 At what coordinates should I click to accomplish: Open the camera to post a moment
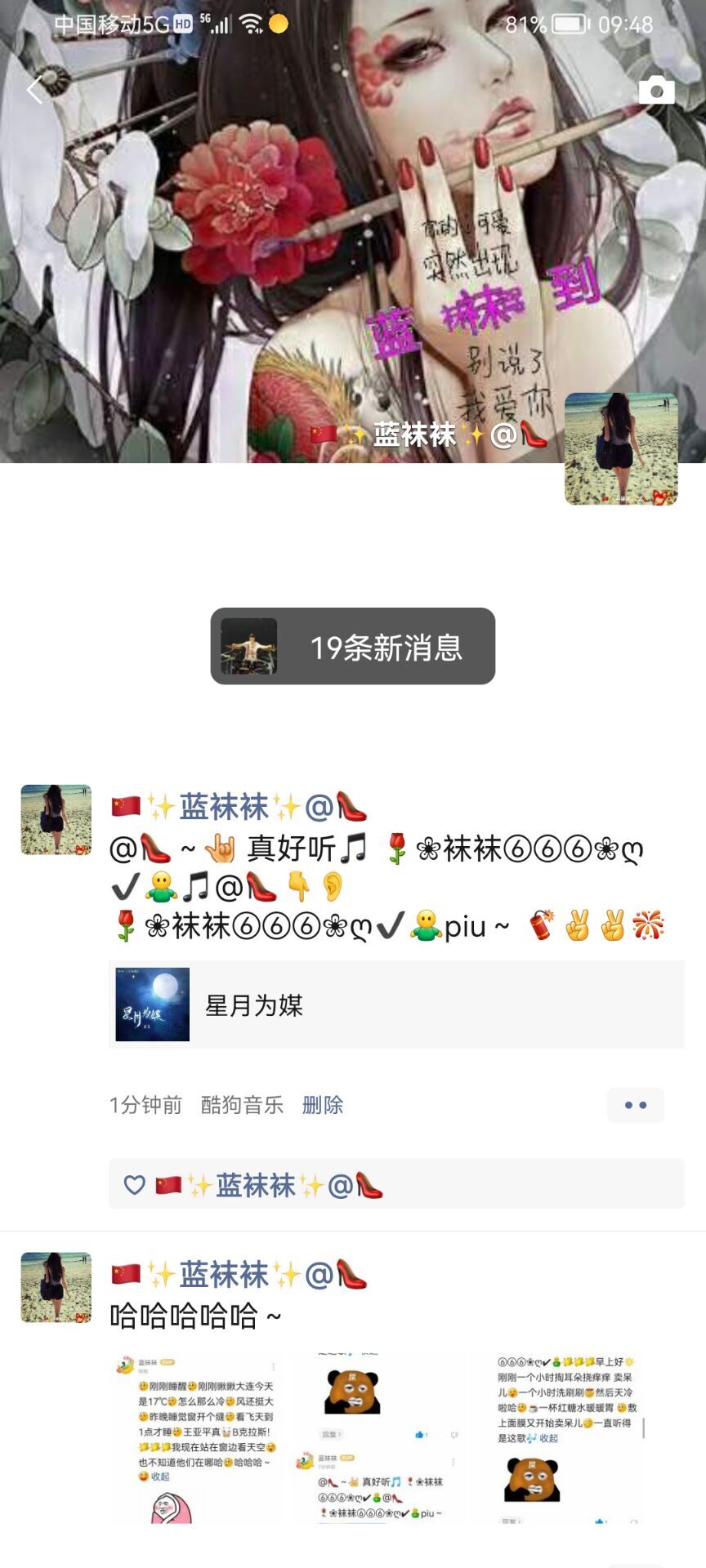(x=656, y=90)
